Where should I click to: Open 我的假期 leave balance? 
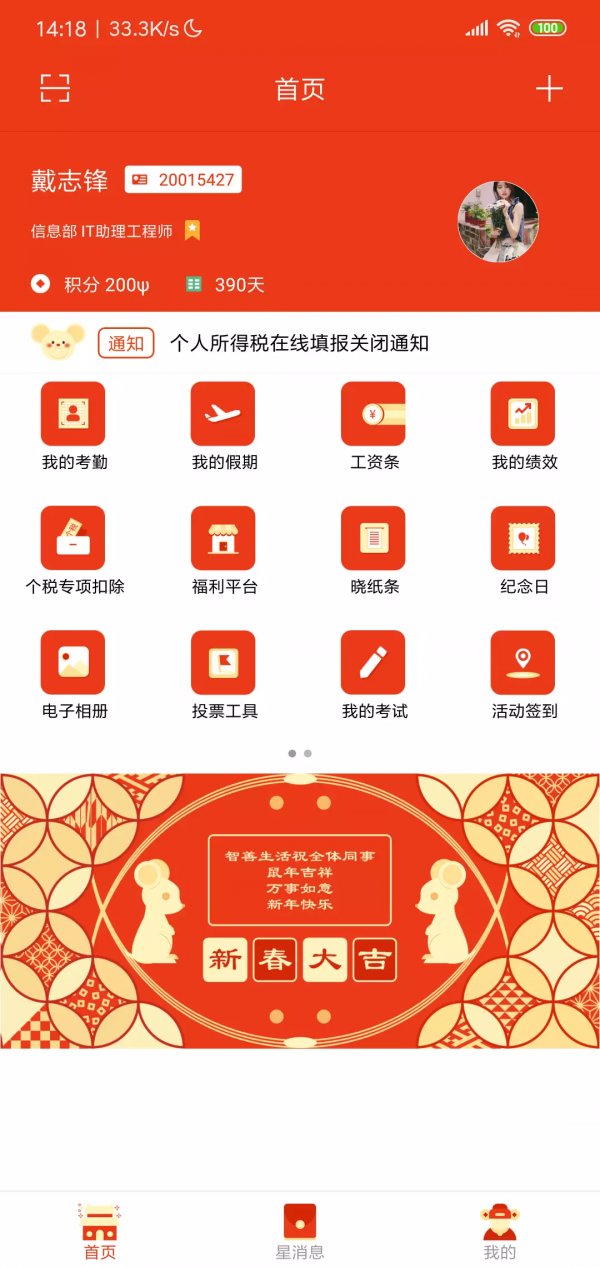coord(223,414)
